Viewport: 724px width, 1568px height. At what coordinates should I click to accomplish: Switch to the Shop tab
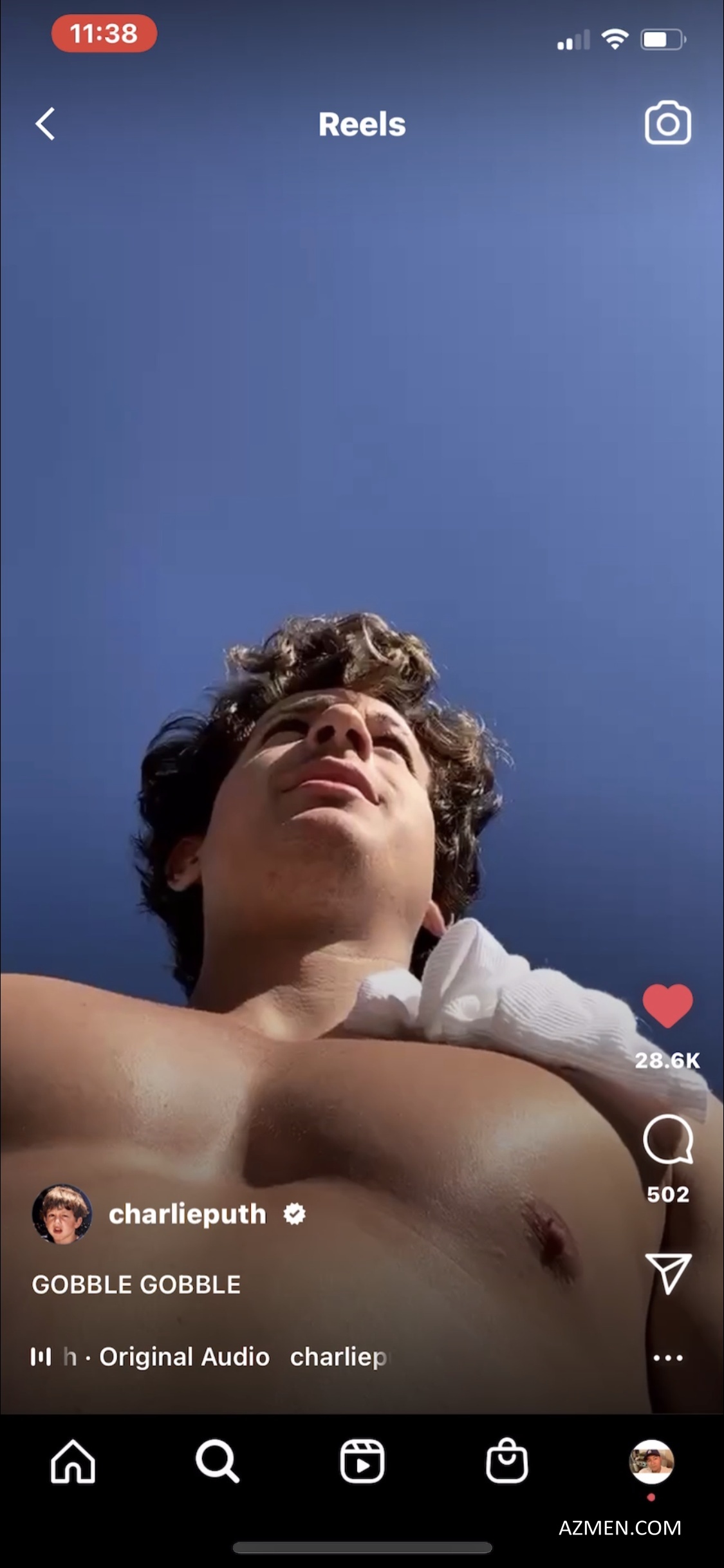tap(506, 1462)
